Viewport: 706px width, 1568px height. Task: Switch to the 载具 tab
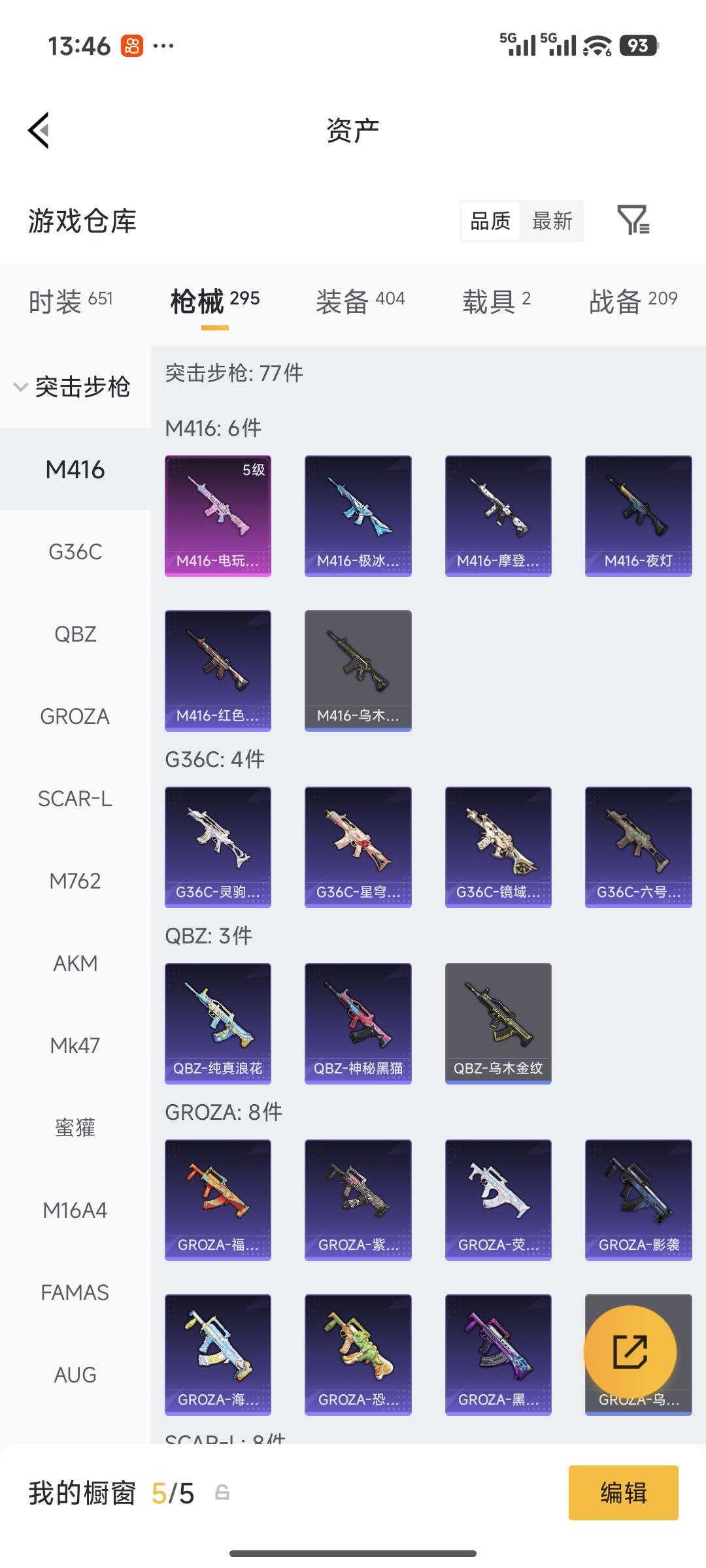[x=496, y=301]
